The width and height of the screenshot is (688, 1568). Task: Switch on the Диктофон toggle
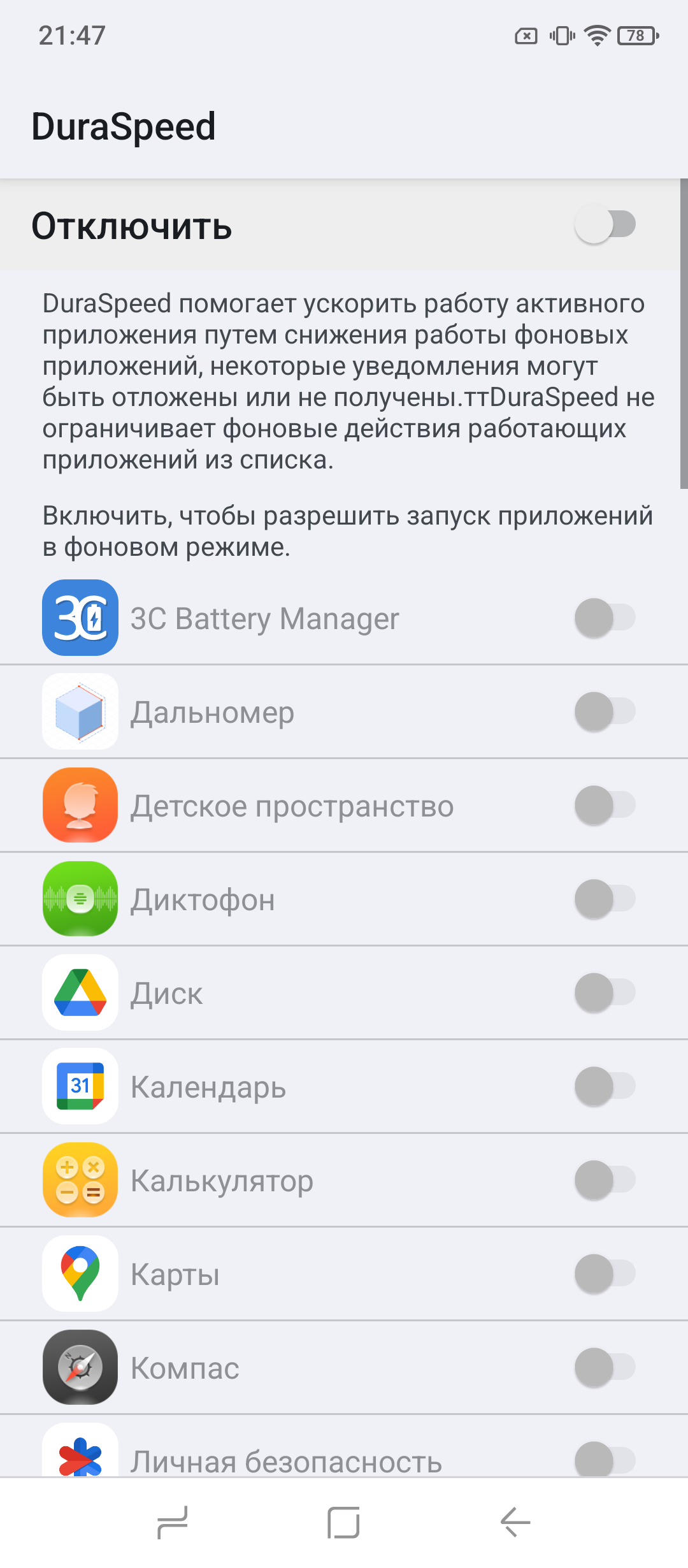pos(605,899)
